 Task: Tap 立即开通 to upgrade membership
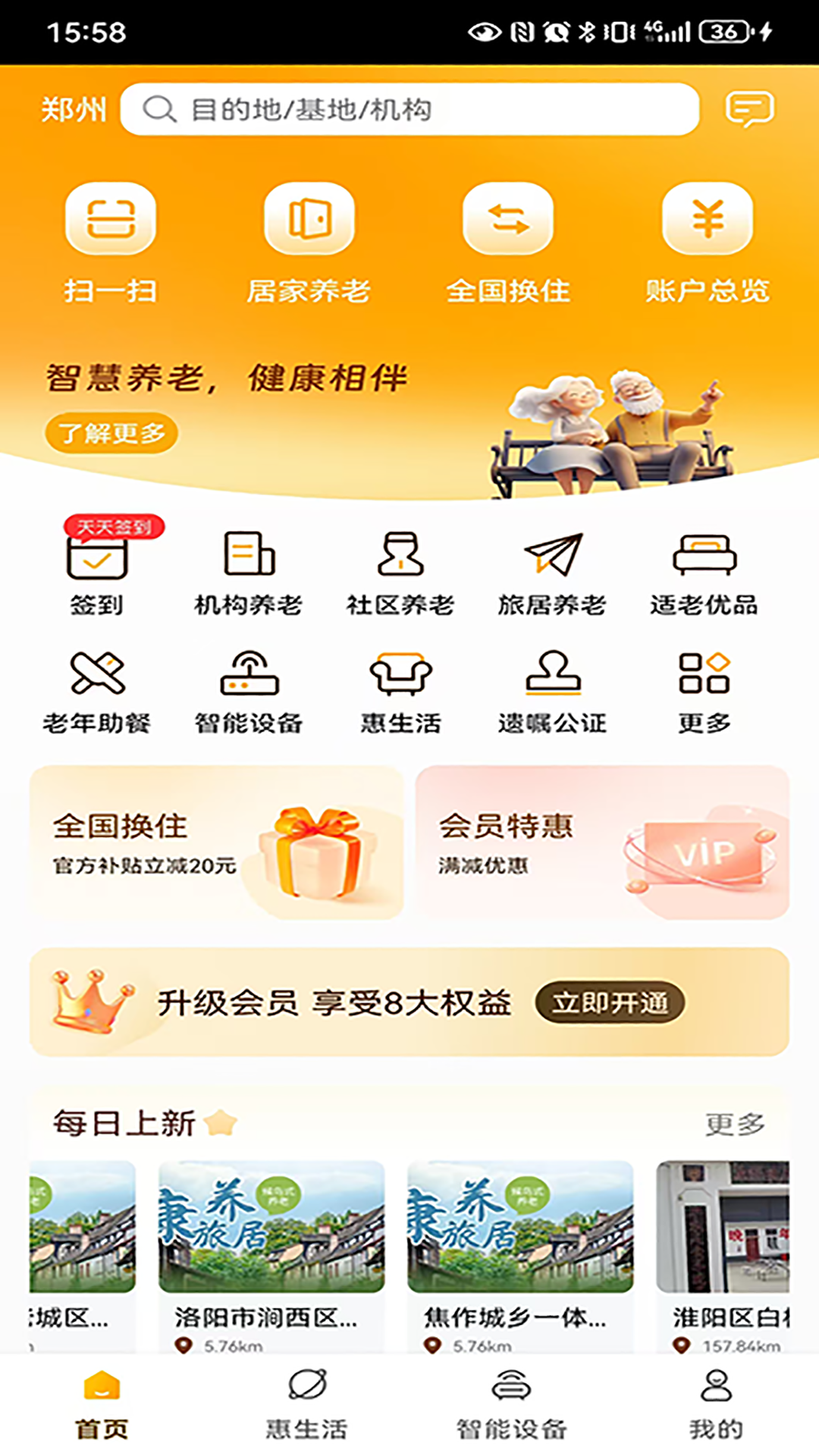[x=608, y=1003]
